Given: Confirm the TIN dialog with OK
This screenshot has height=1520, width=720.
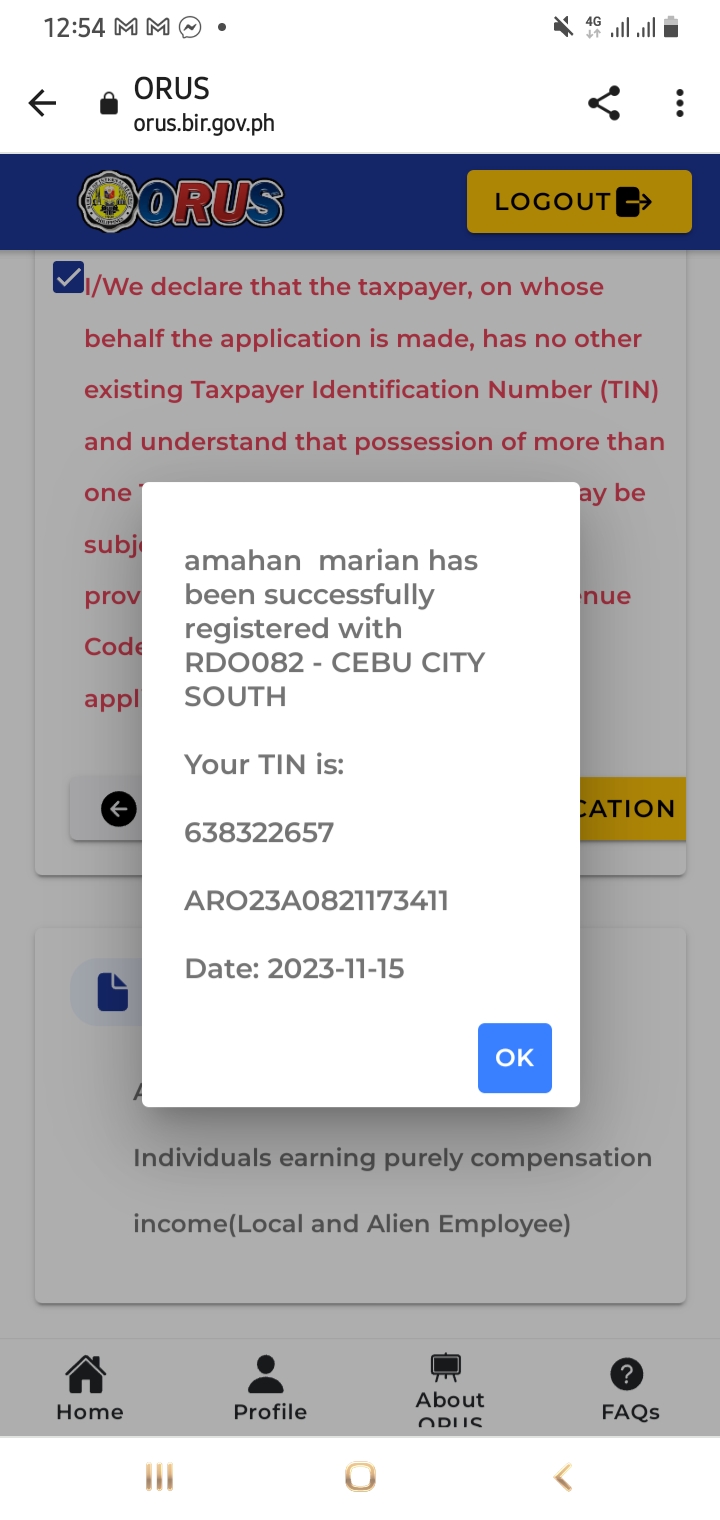Looking at the screenshot, I should pyautogui.click(x=514, y=1057).
